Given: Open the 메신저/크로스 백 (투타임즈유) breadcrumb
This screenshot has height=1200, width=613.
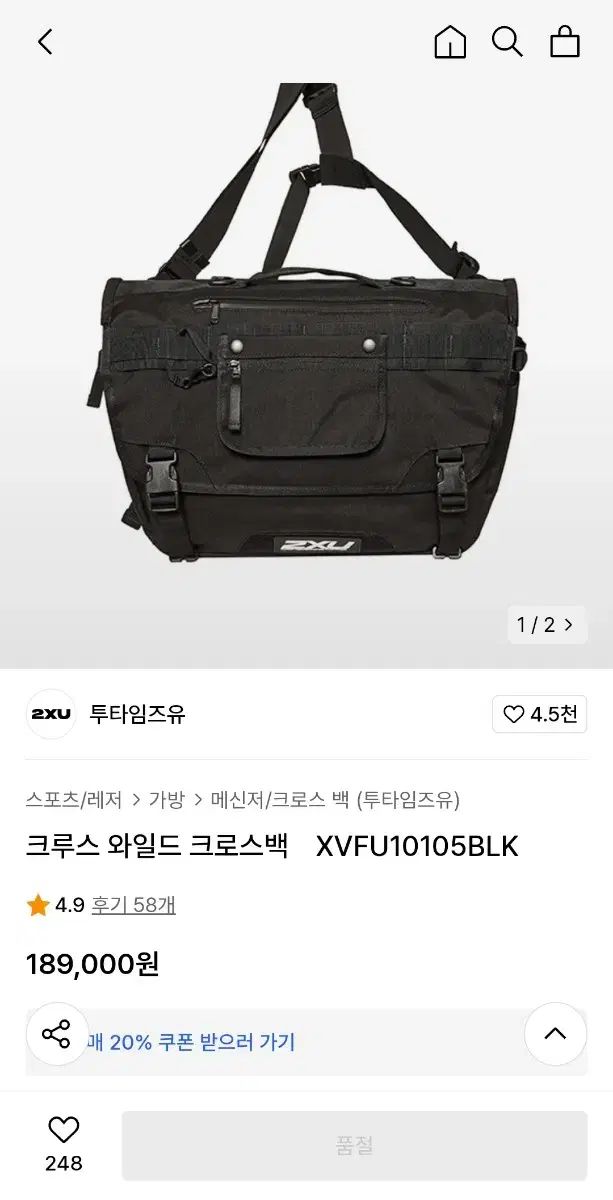Looking at the screenshot, I should tap(335, 800).
